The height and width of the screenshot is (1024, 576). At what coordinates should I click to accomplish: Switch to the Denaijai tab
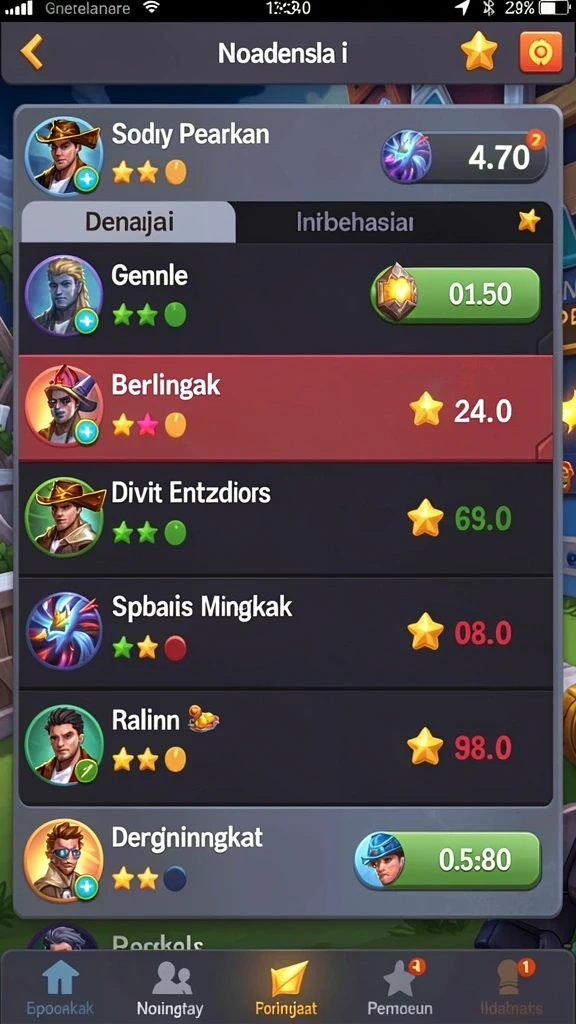coord(129,222)
